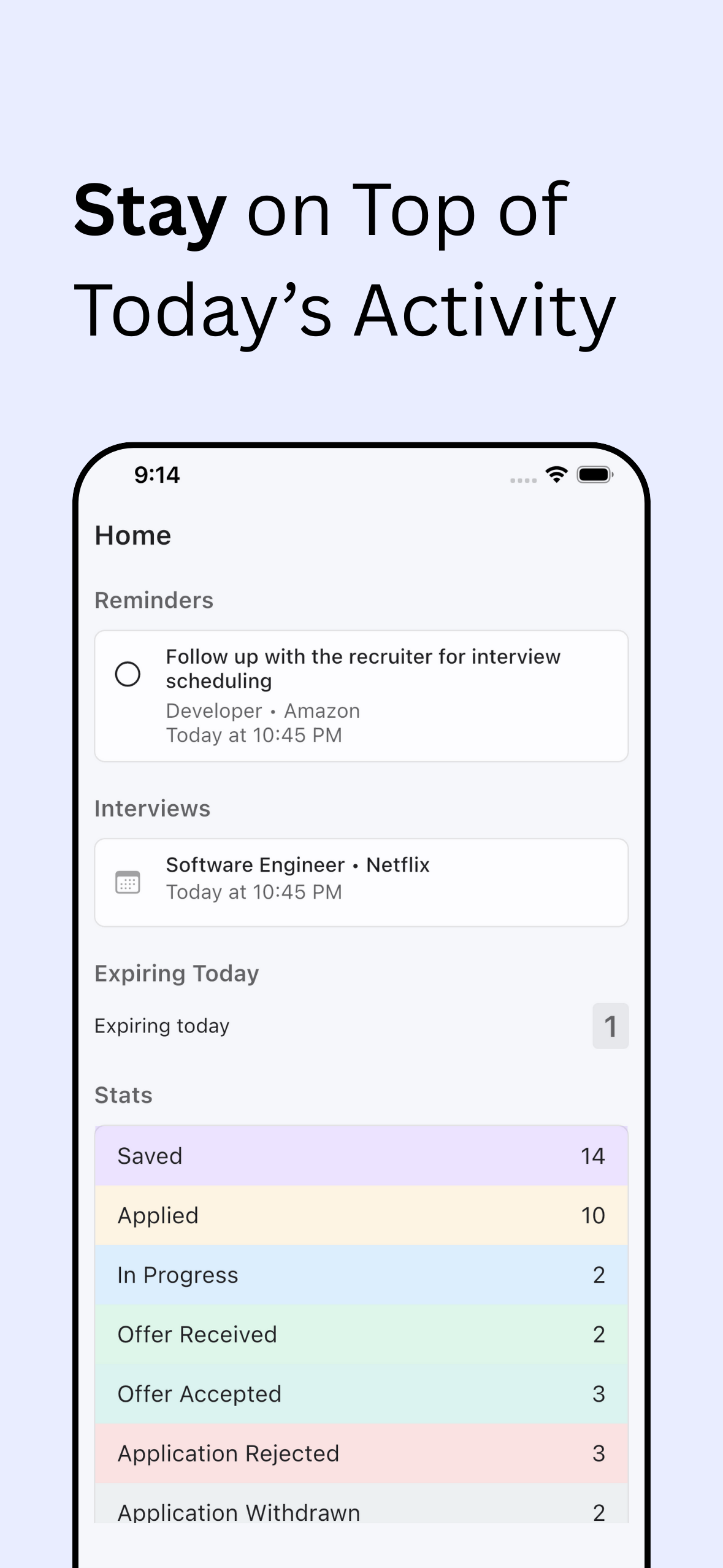723x1568 pixels.
Task: Tap the Expiring today count badge
Action: point(610,1025)
